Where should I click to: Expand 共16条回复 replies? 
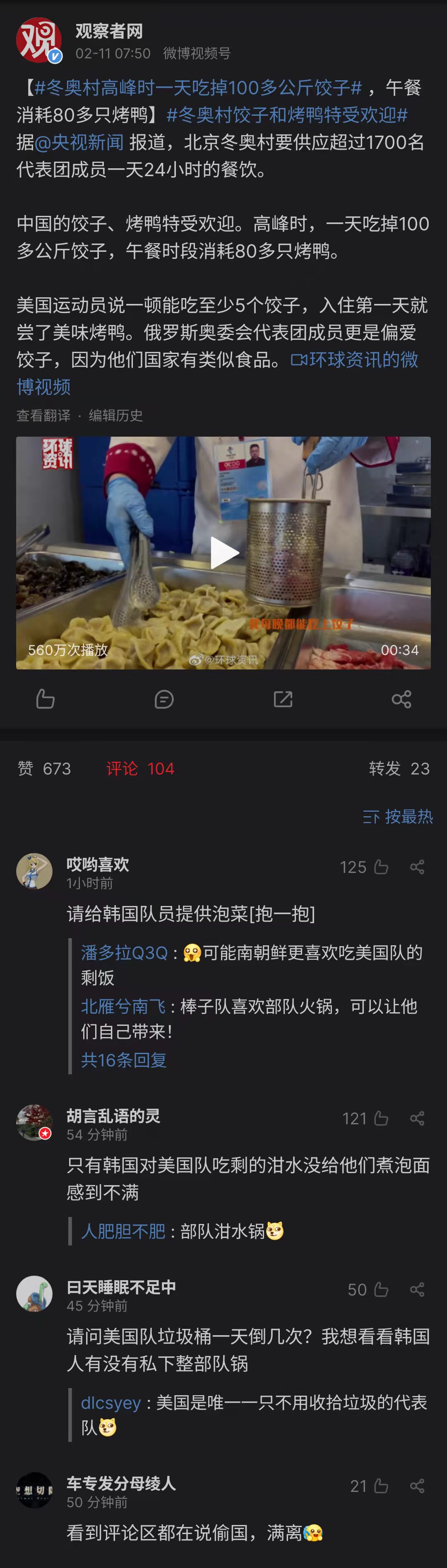pos(124,1060)
